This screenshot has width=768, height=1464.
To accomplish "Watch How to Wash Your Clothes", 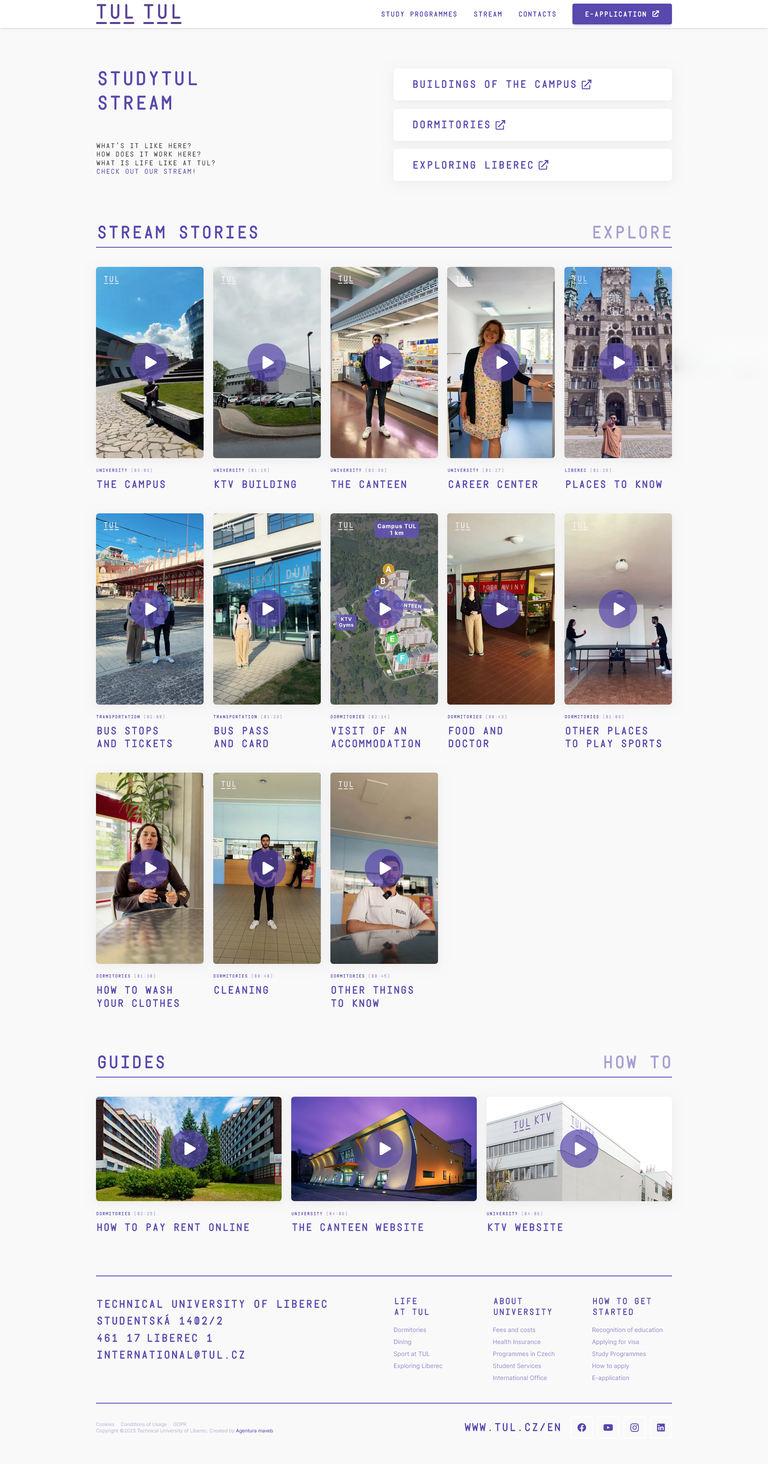I will click(x=150, y=868).
